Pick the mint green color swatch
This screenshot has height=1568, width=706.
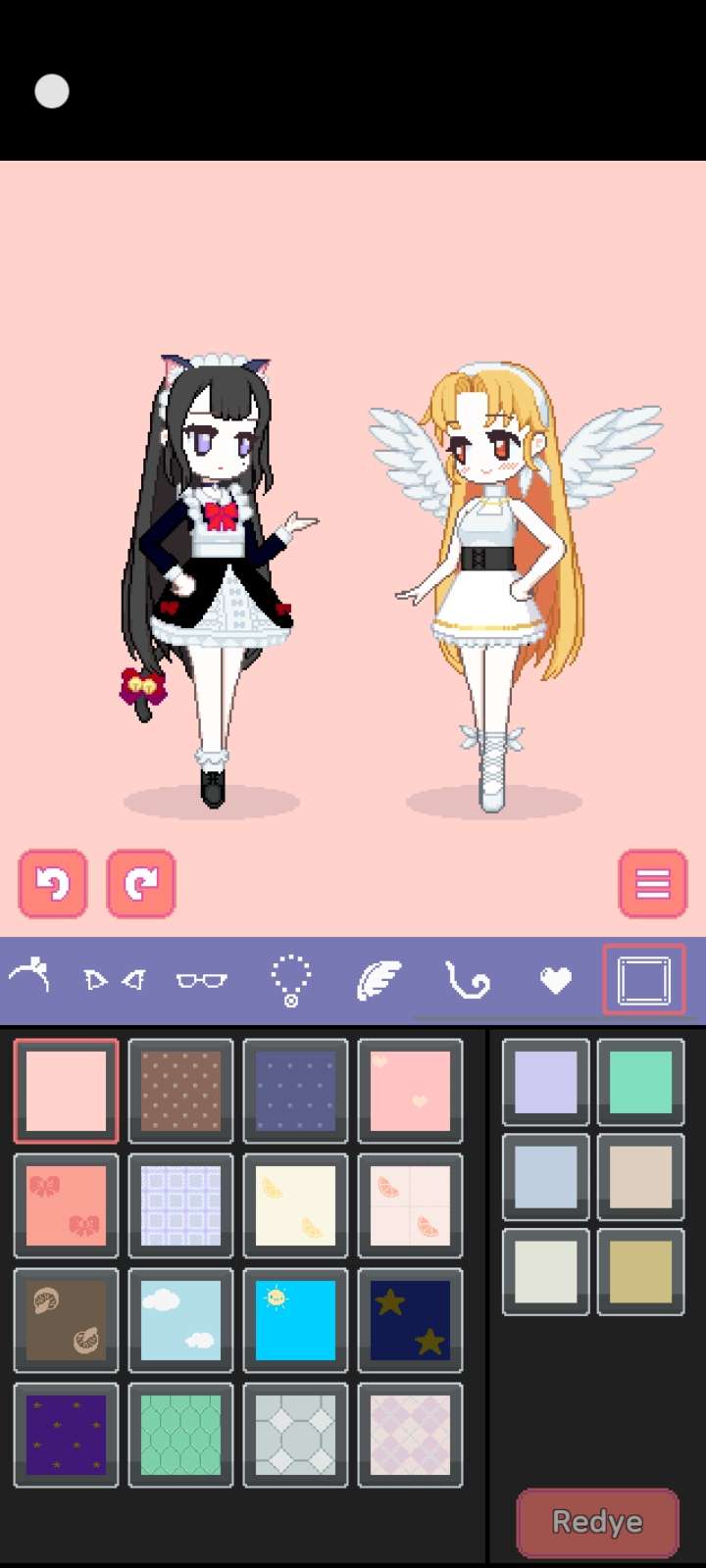pos(640,1082)
